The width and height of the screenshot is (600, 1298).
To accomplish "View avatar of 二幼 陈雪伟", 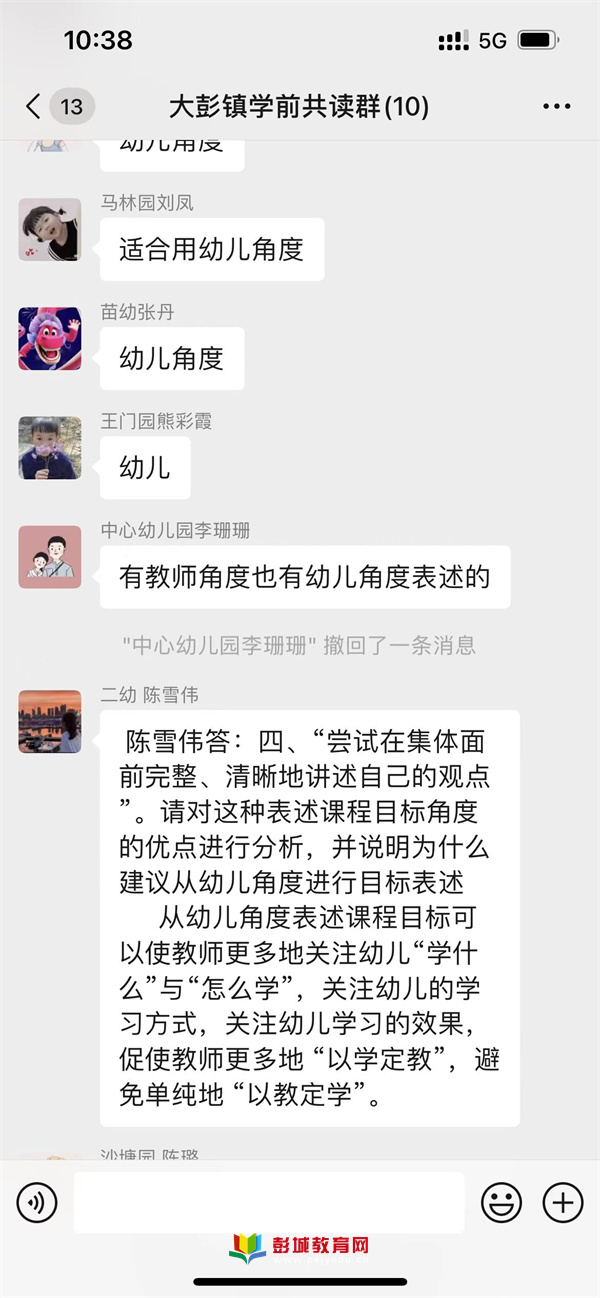I will click(x=49, y=721).
